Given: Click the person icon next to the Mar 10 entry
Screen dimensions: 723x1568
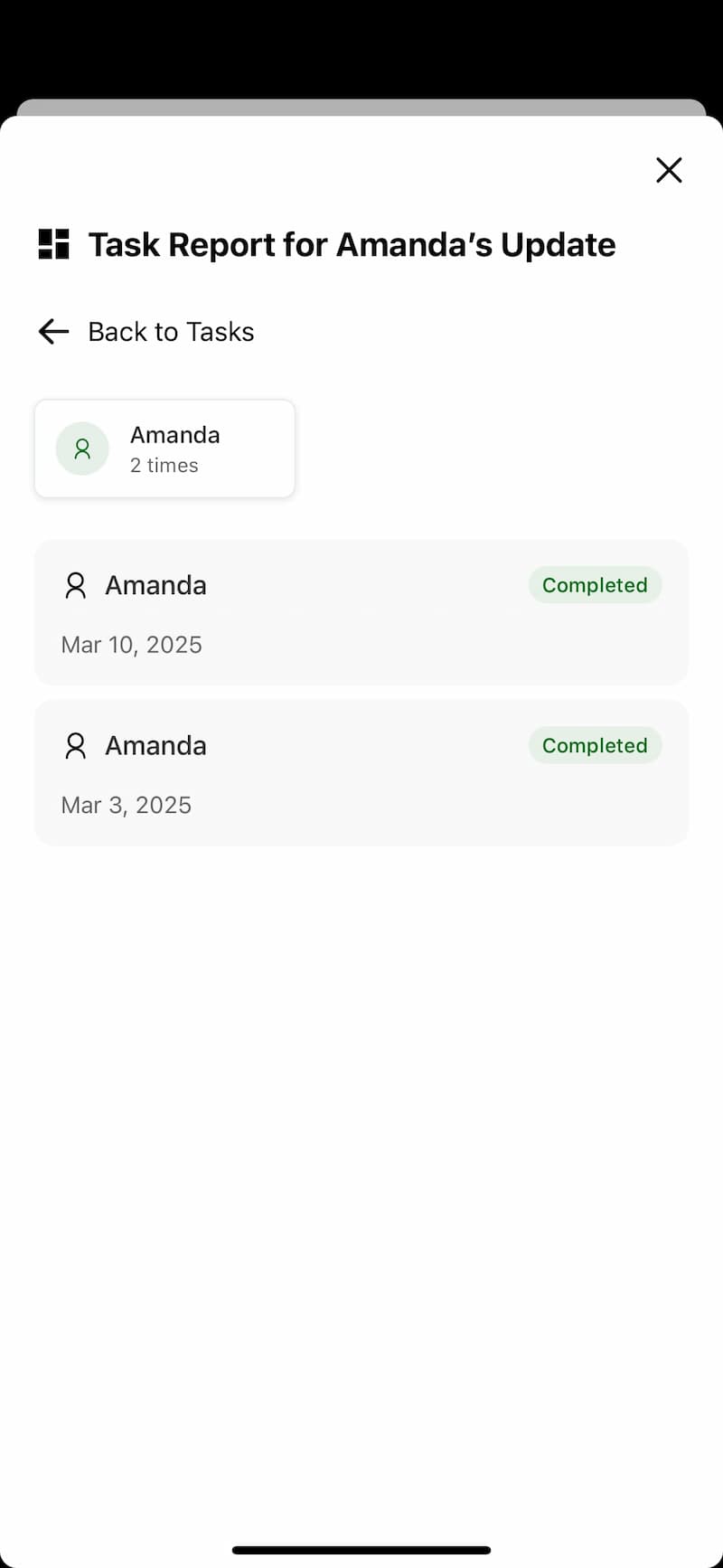Looking at the screenshot, I should point(75,585).
